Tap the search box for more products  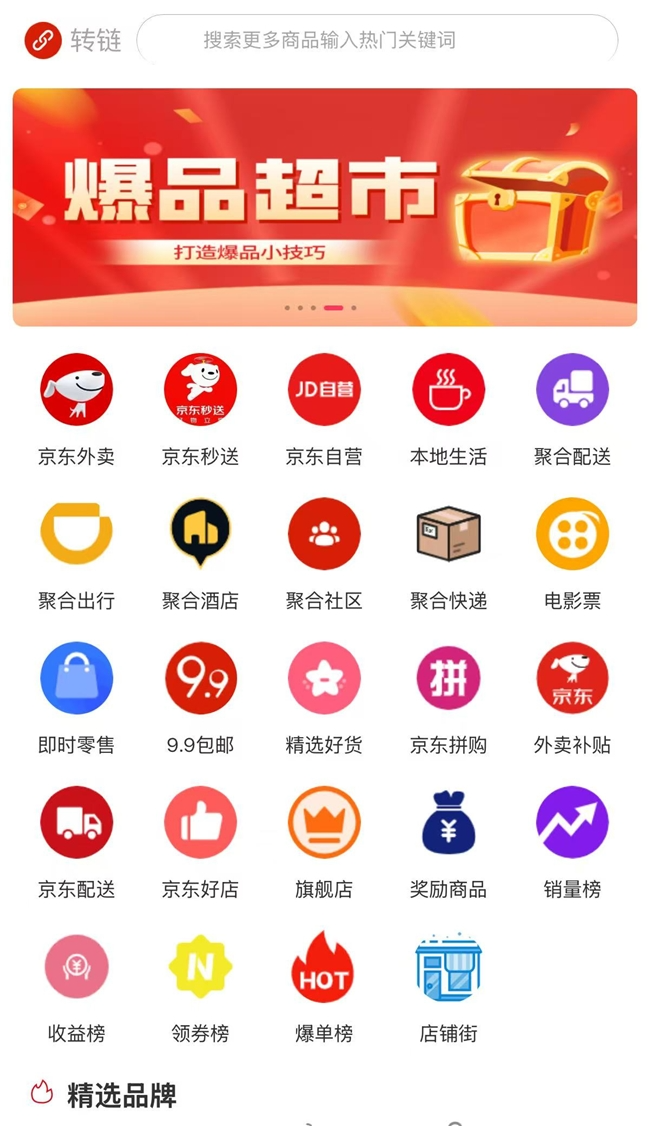click(376, 41)
